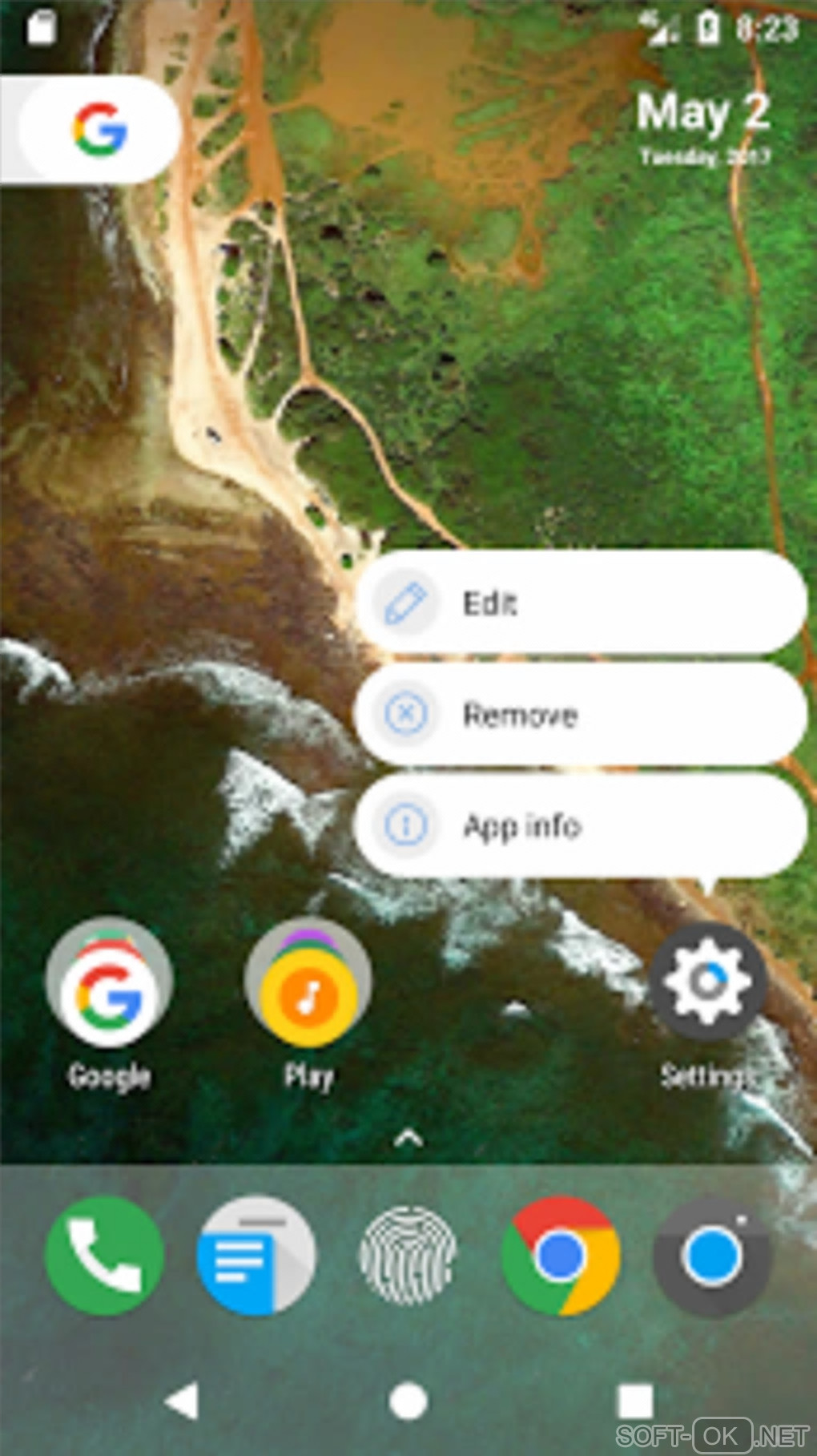Launch the fingerprint app icon
The image size is (817, 1456).
(408, 1255)
